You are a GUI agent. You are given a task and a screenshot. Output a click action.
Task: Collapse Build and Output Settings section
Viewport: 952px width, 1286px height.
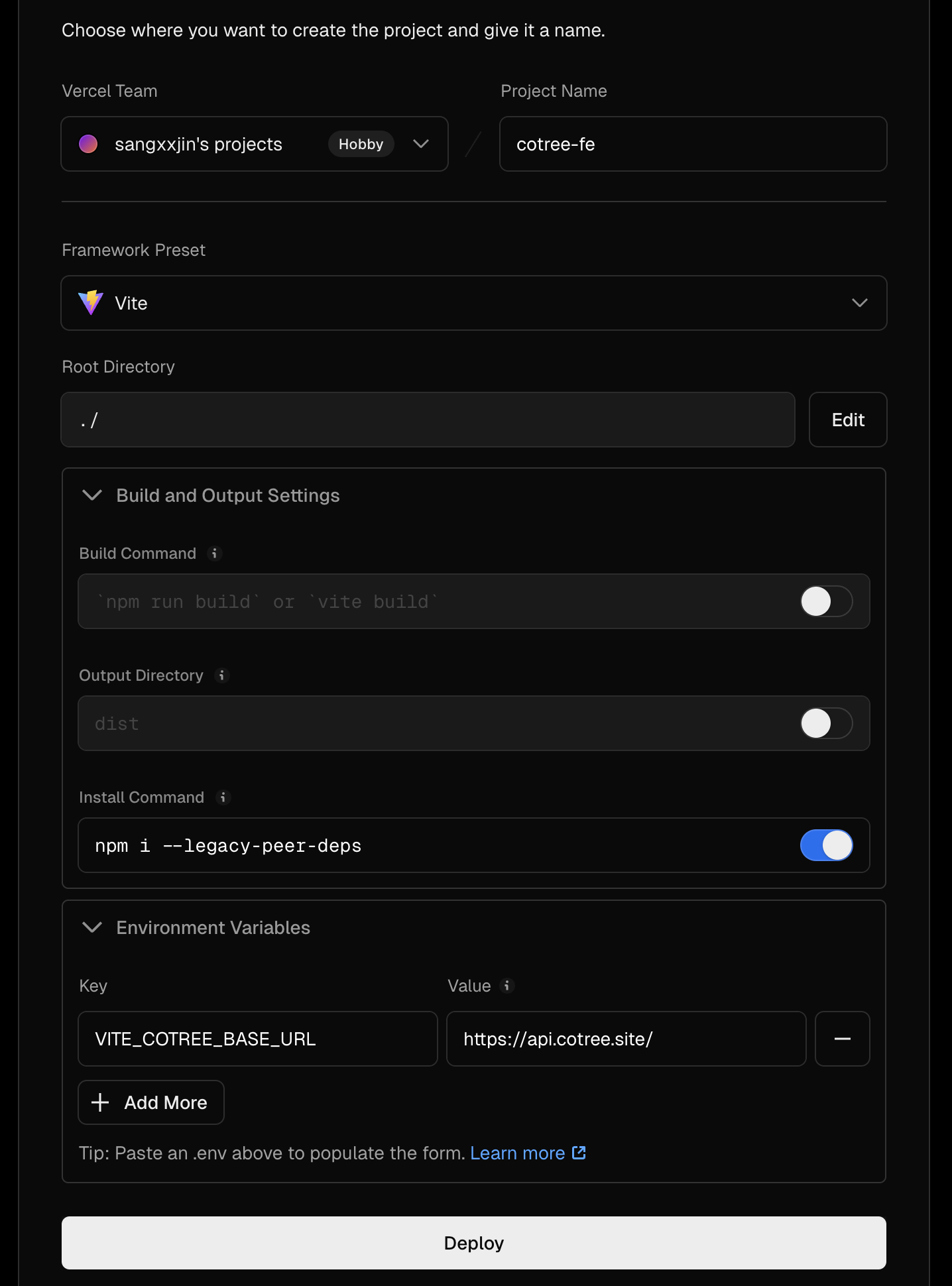(x=93, y=495)
